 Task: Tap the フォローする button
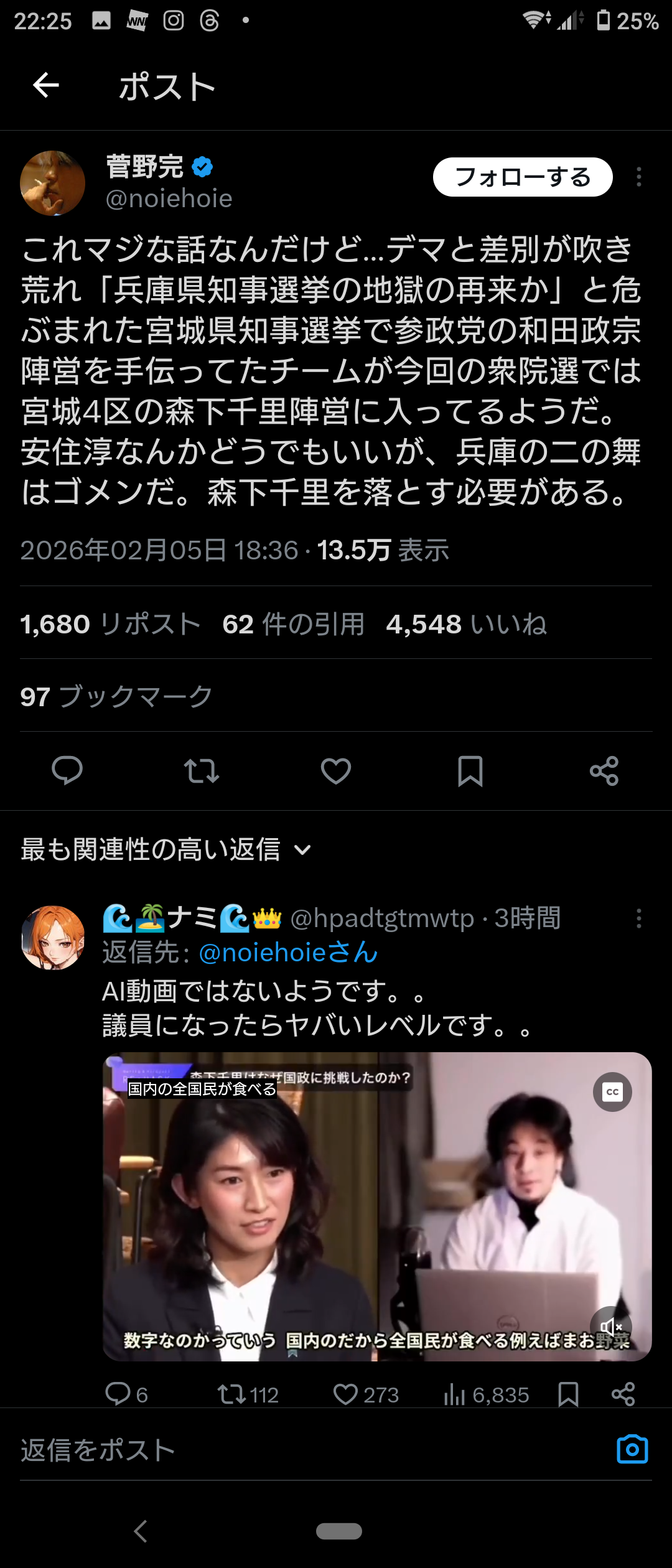click(x=523, y=177)
